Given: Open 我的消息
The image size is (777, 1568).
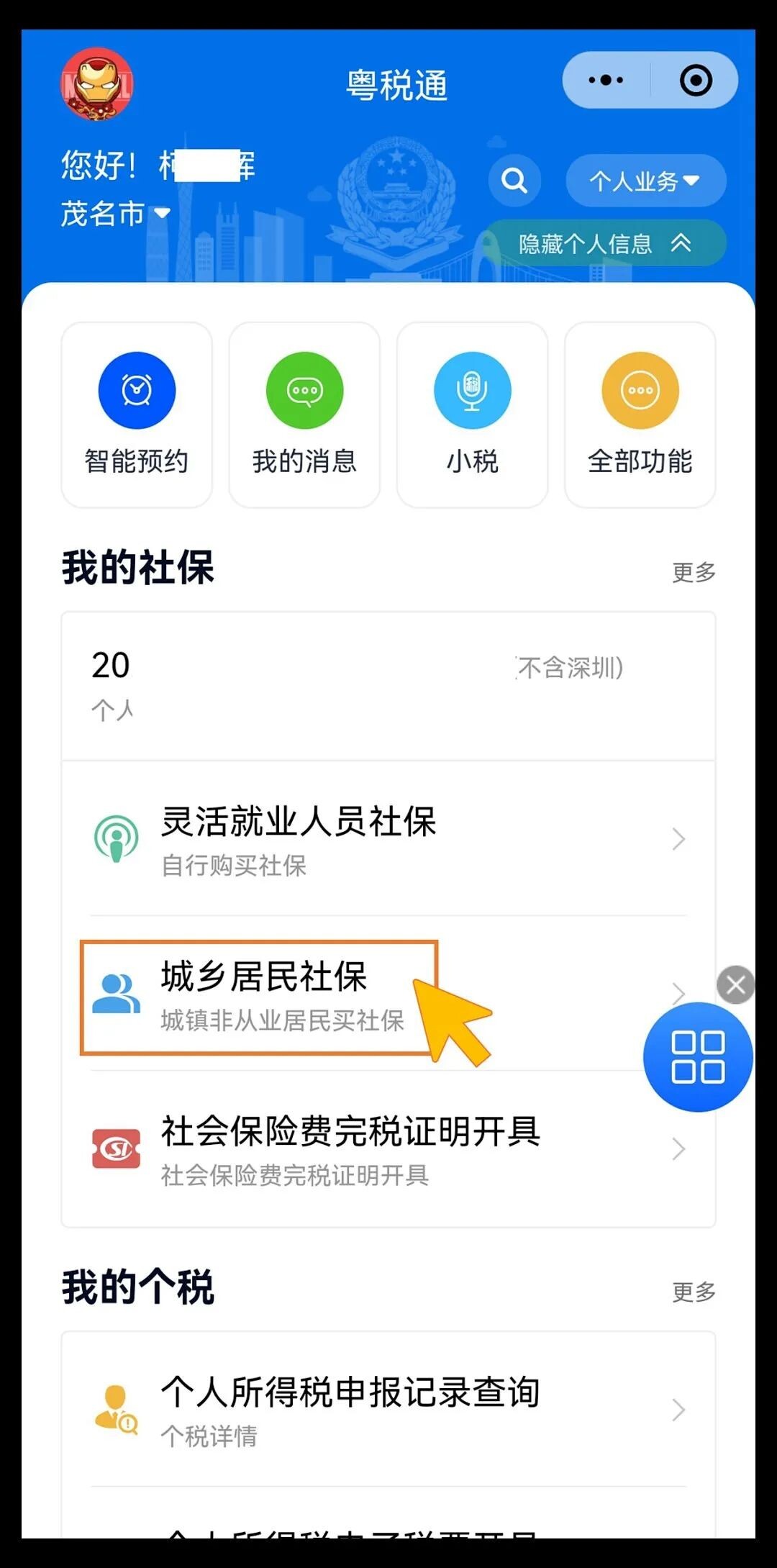Looking at the screenshot, I should tap(304, 415).
